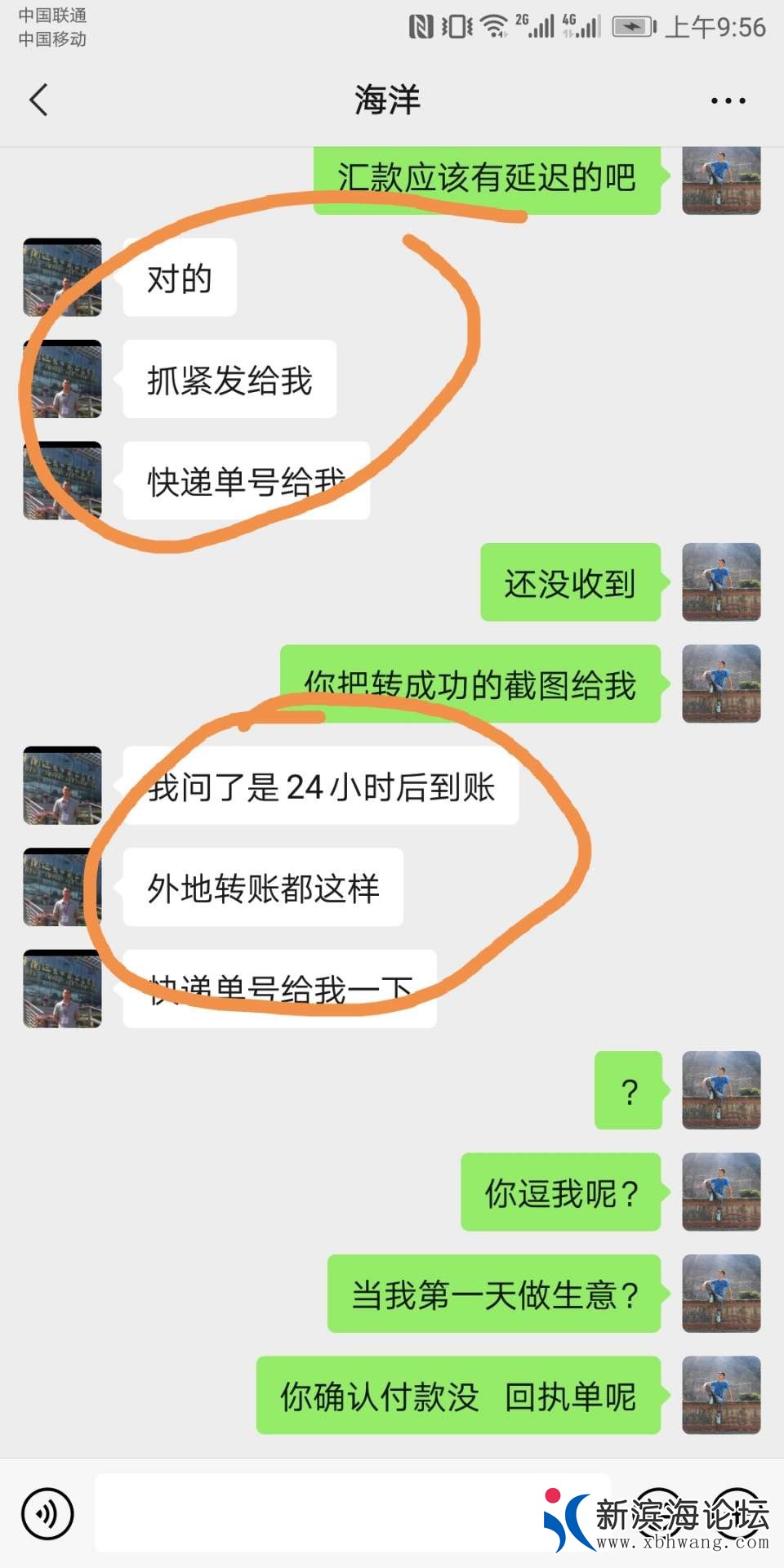Open avatar next to 你逗我呢？ message
This screenshot has height=1568, width=784.
721,1192
